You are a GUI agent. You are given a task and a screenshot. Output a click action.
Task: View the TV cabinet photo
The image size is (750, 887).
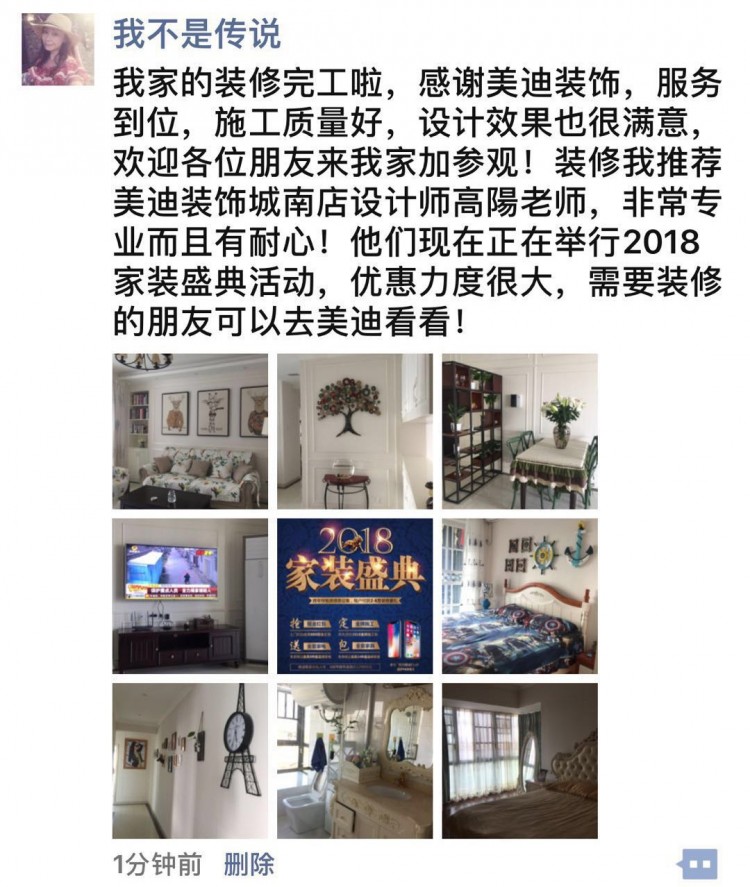(190, 595)
